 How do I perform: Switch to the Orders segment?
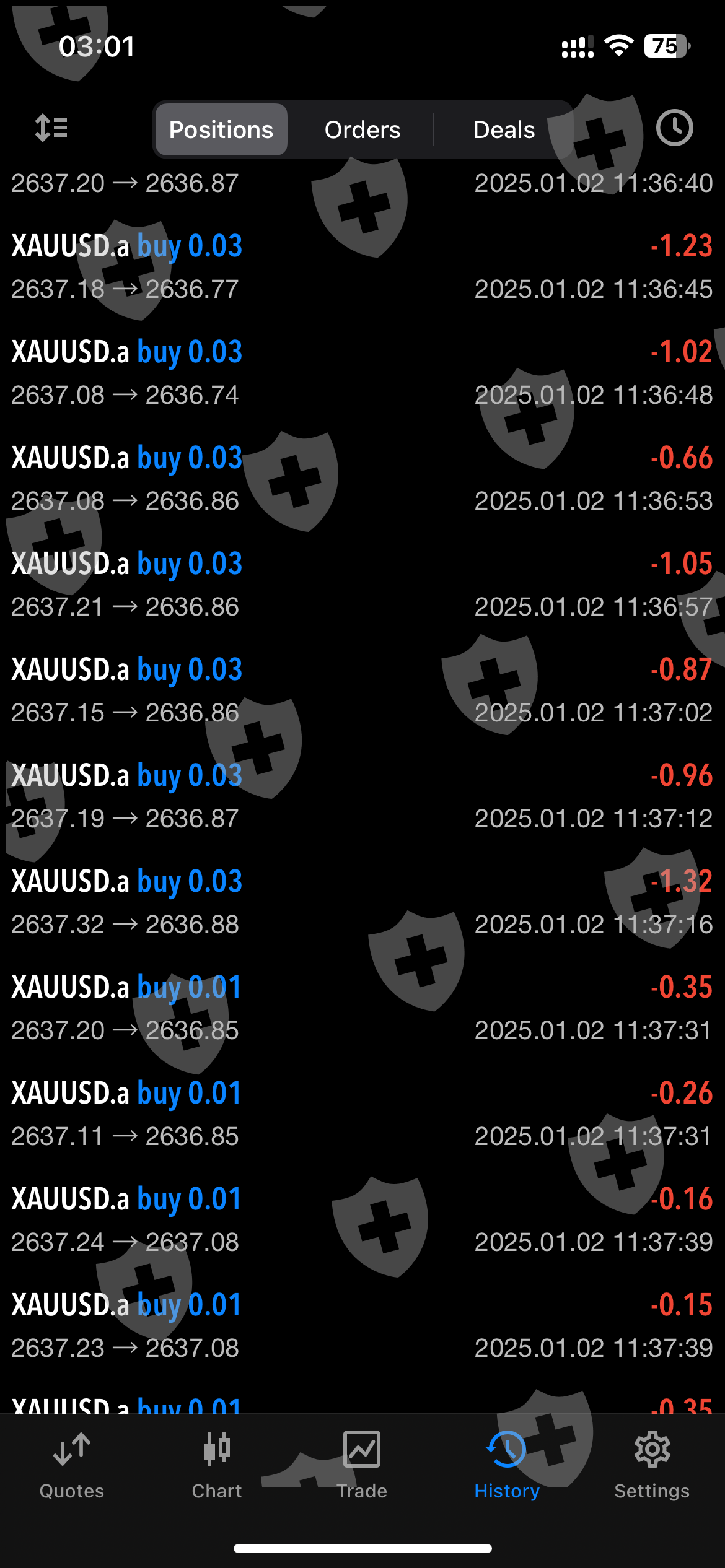tap(362, 130)
